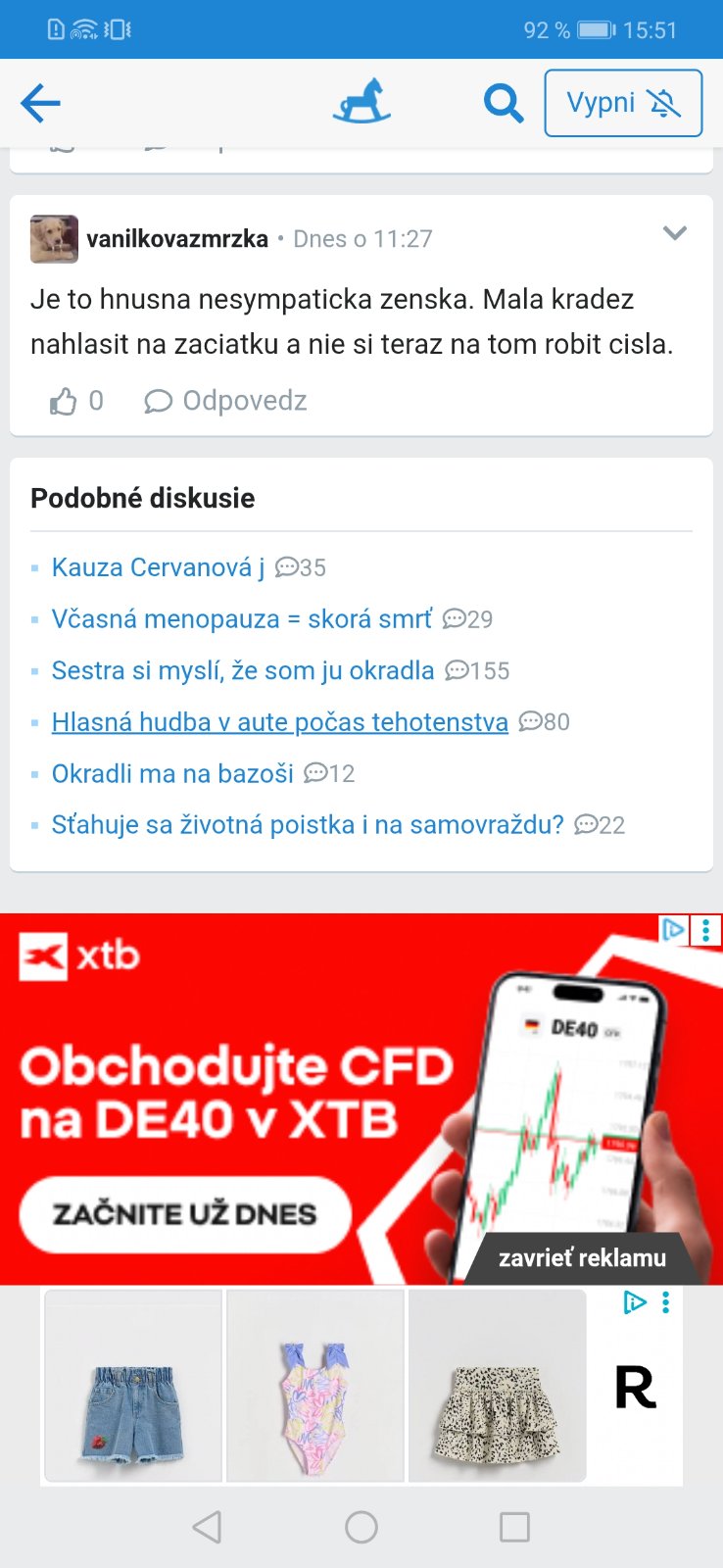Open the Okradli ma na bazoši discussion
723x1568 pixels.
[x=172, y=773]
